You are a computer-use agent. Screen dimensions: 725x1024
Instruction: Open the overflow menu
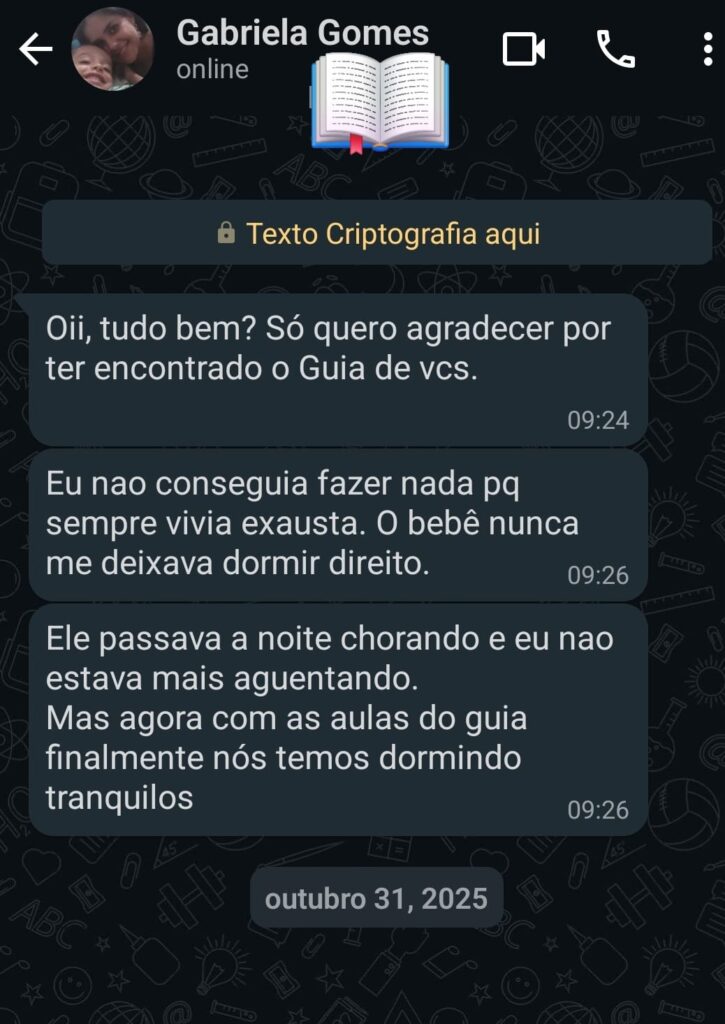coord(708,49)
